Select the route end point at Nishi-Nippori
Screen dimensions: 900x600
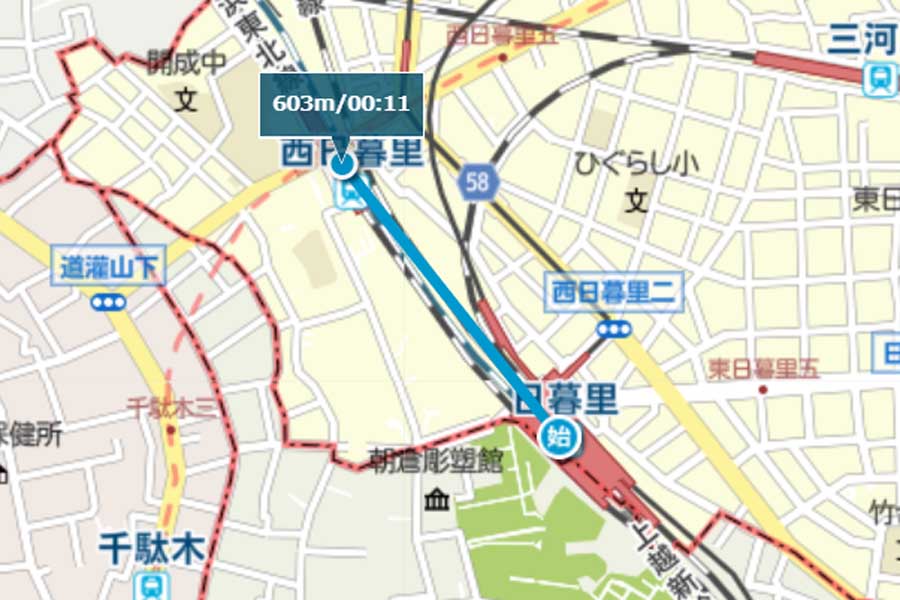tap(342, 163)
